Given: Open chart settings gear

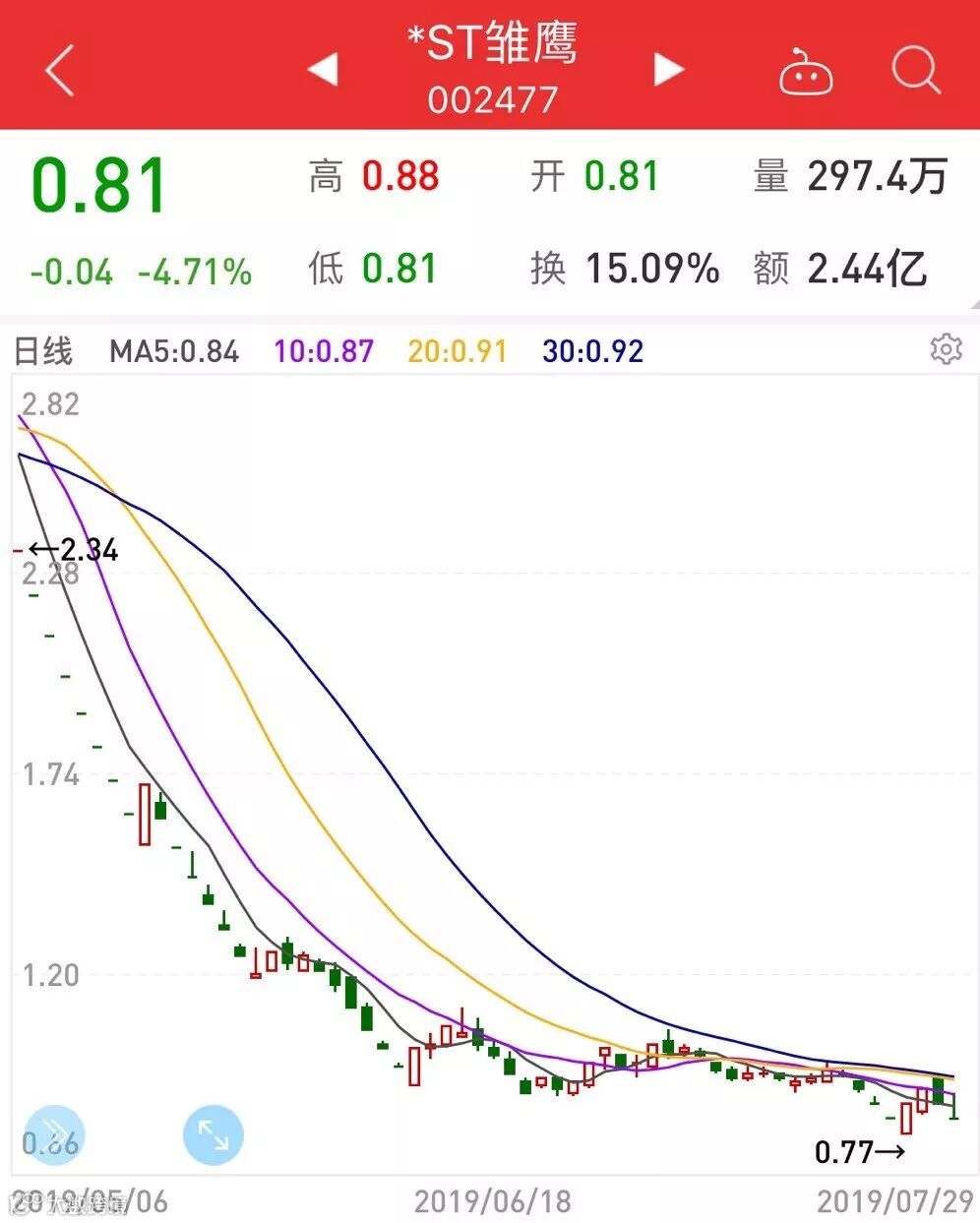Looking at the screenshot, I should [x=946, y=349].
